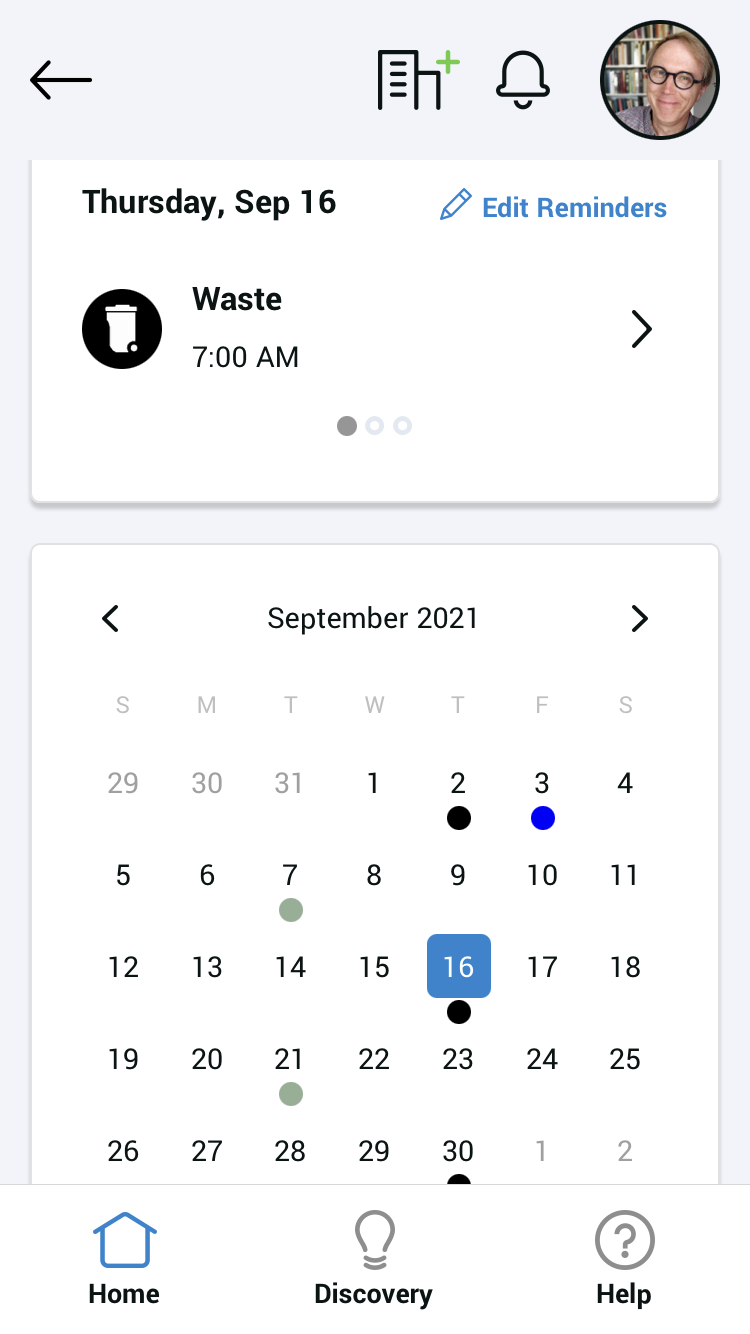
Task: Tap Edit Reminders
Action: pos(553,207)
